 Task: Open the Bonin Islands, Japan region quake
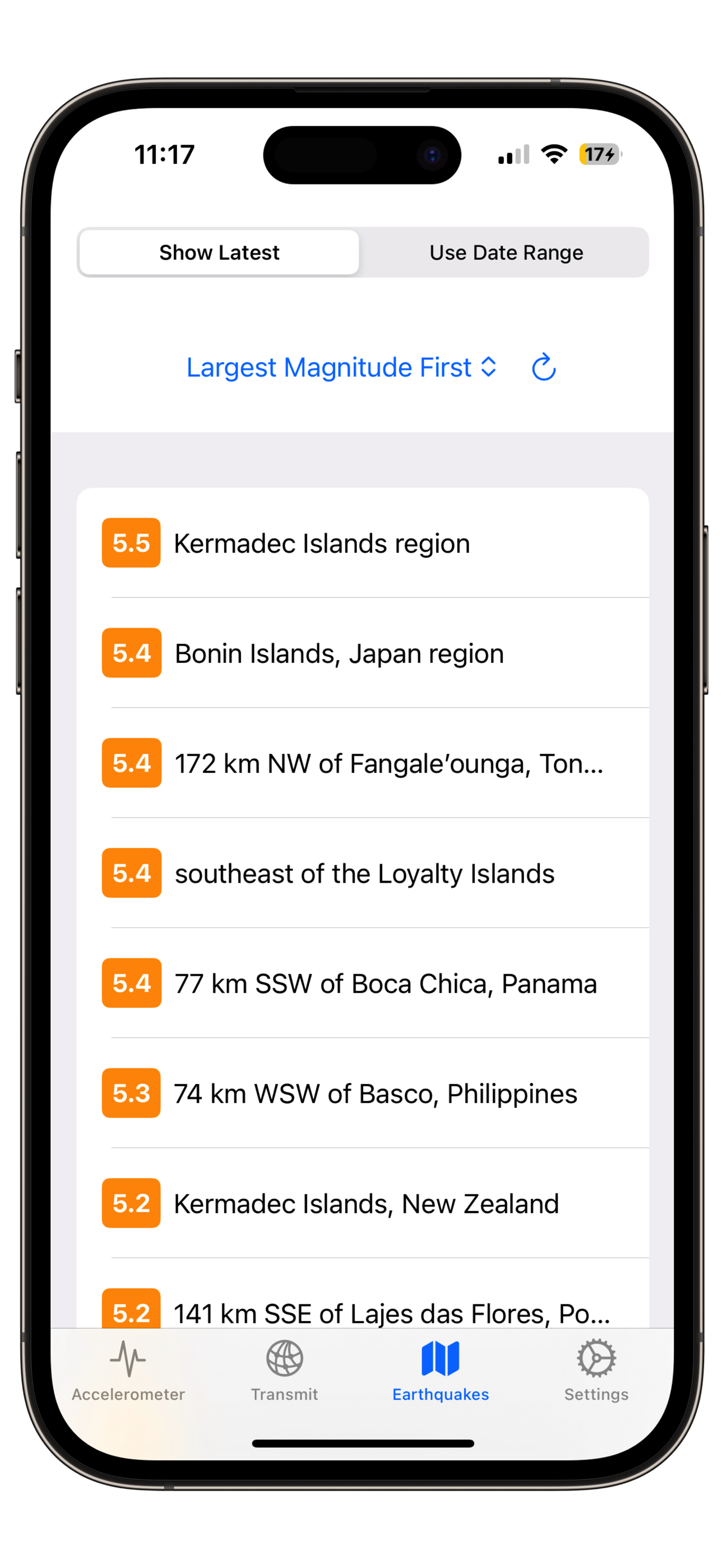click(362, 653)
